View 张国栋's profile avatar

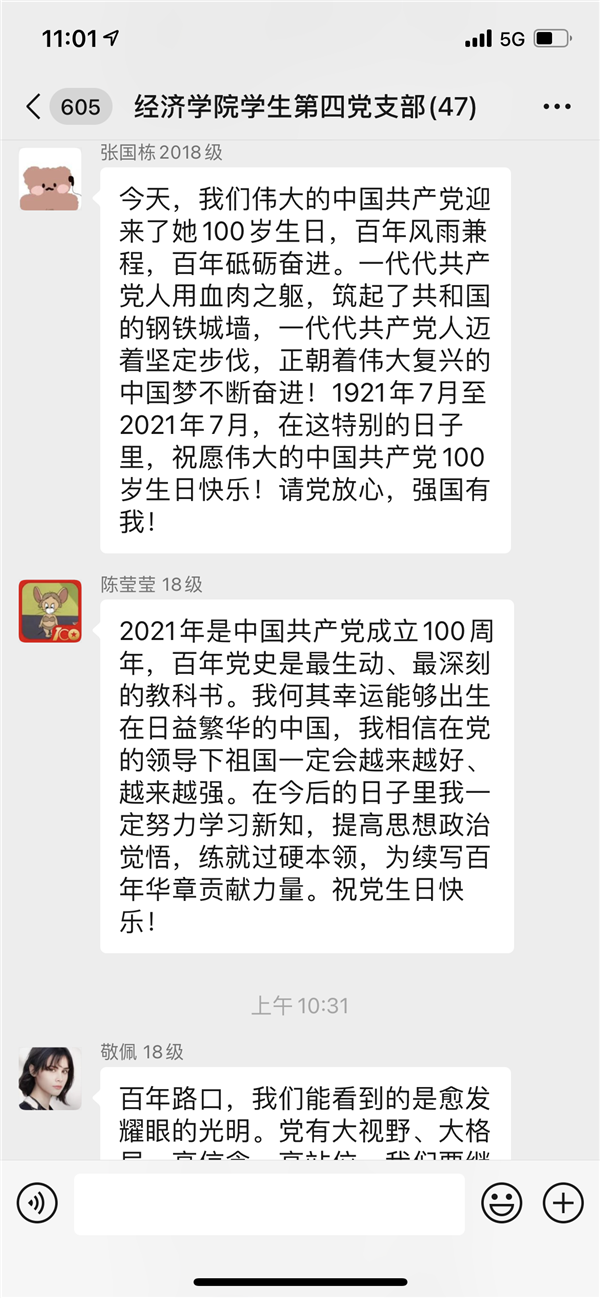click(50, 179)
